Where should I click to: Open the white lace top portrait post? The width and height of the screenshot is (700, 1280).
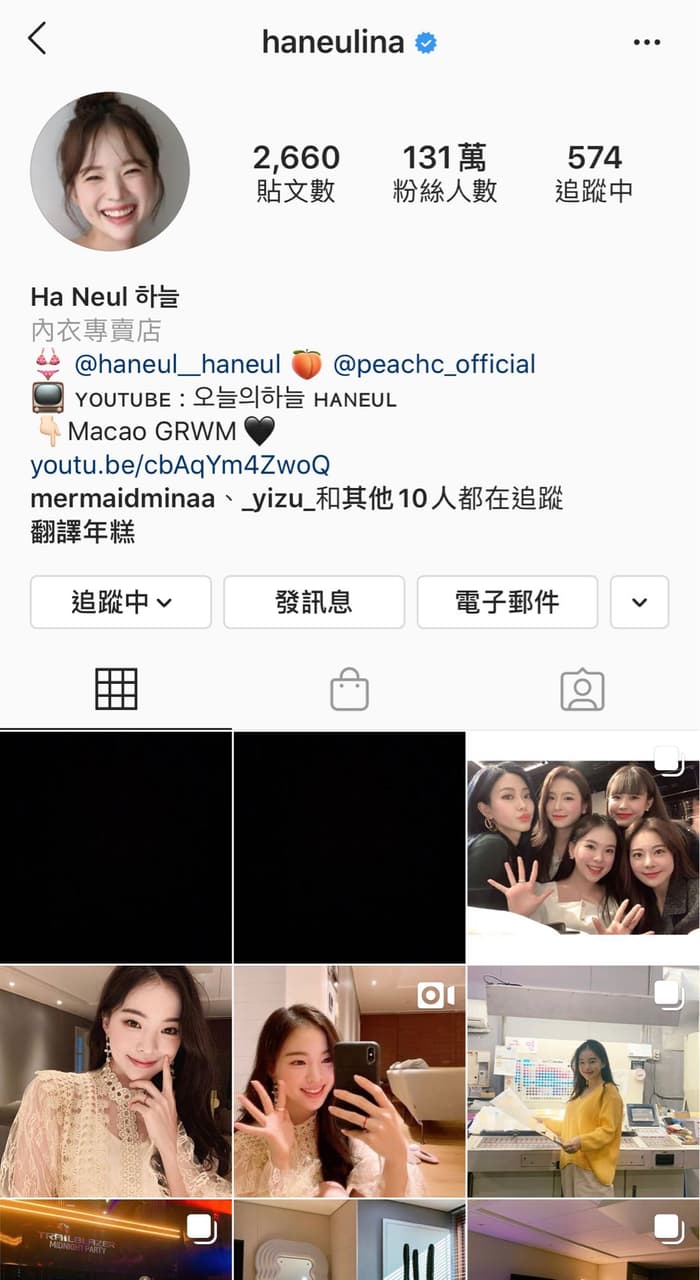click(116, 1080)
